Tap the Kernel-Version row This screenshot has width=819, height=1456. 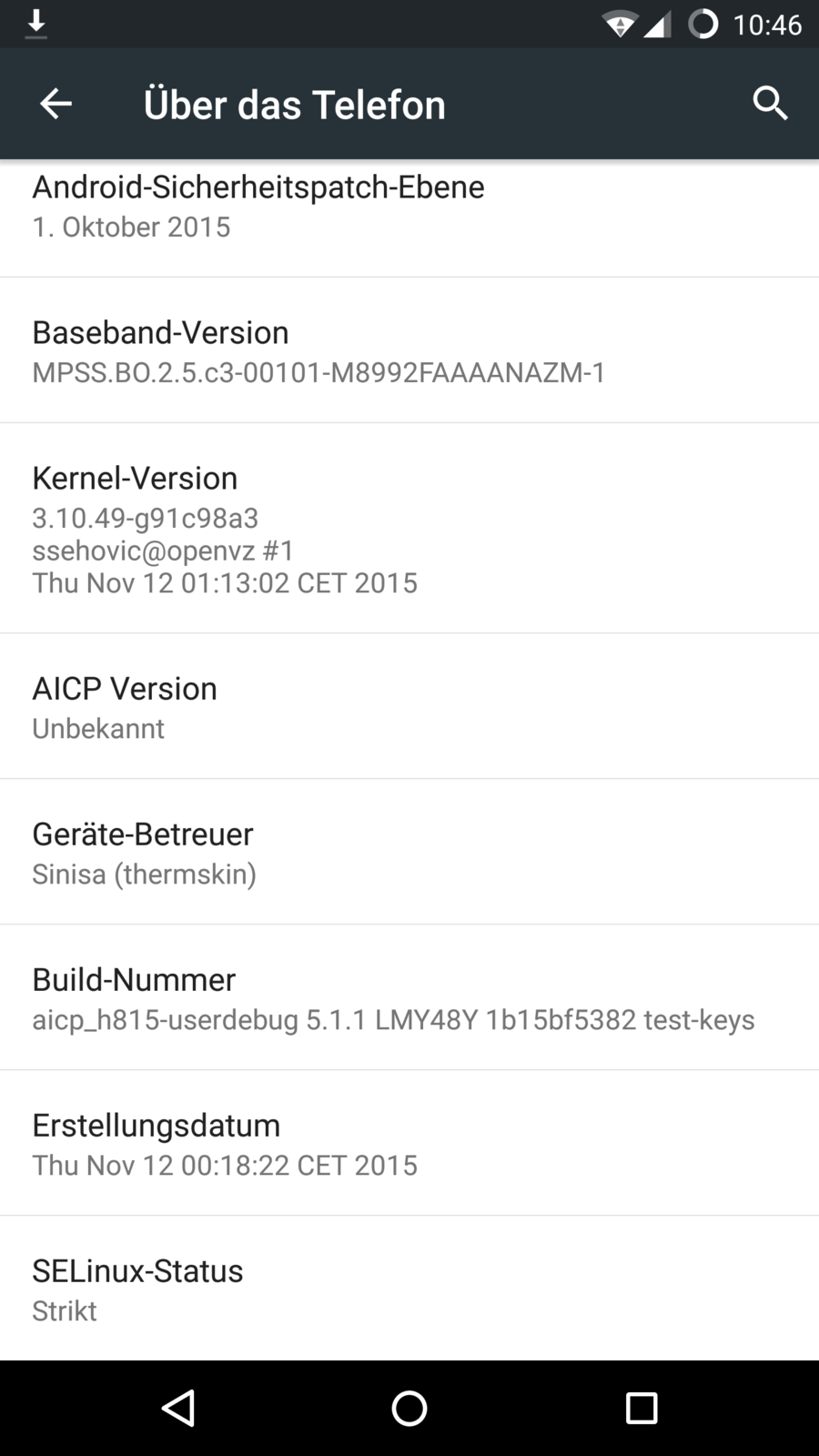tap(409, 529)
